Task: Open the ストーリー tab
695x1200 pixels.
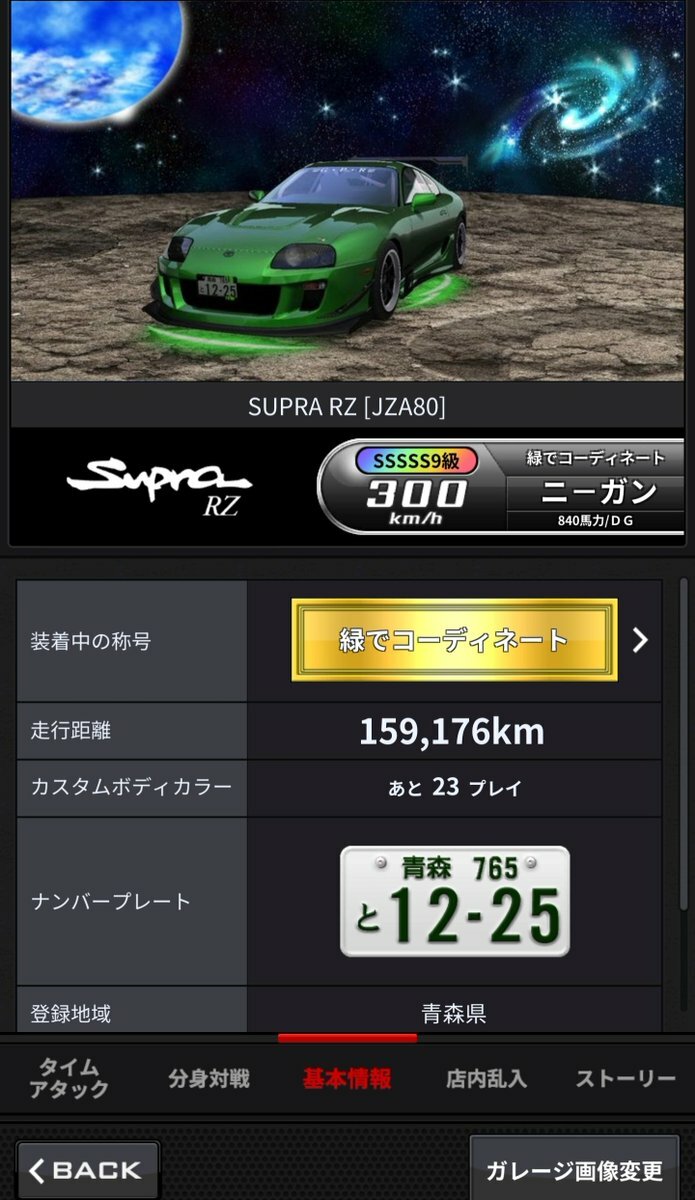Action: point(626,1079)
